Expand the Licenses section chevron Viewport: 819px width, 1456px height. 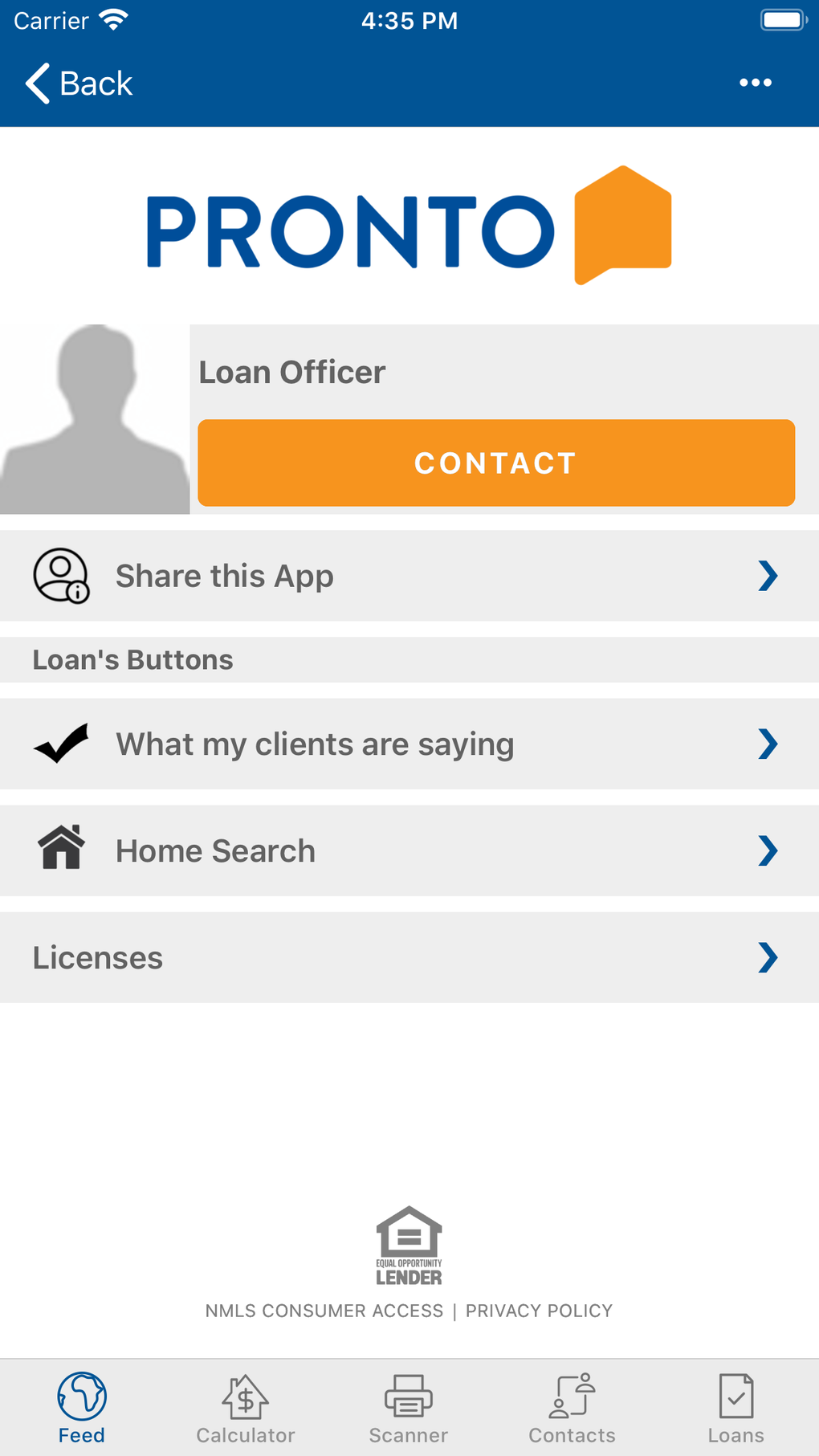click(769, 957)
